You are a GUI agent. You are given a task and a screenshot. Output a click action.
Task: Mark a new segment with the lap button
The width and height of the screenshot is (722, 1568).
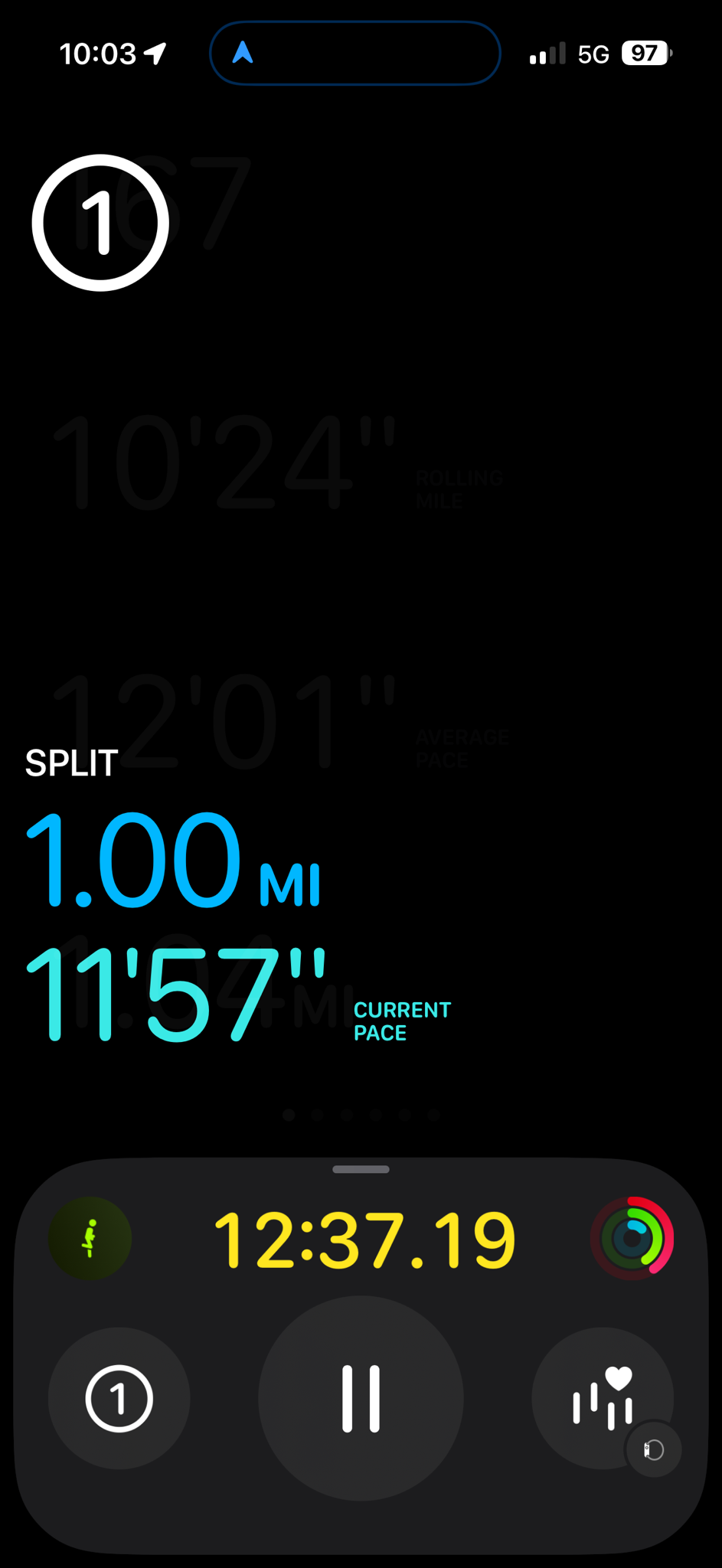[x=119, y=1398]
